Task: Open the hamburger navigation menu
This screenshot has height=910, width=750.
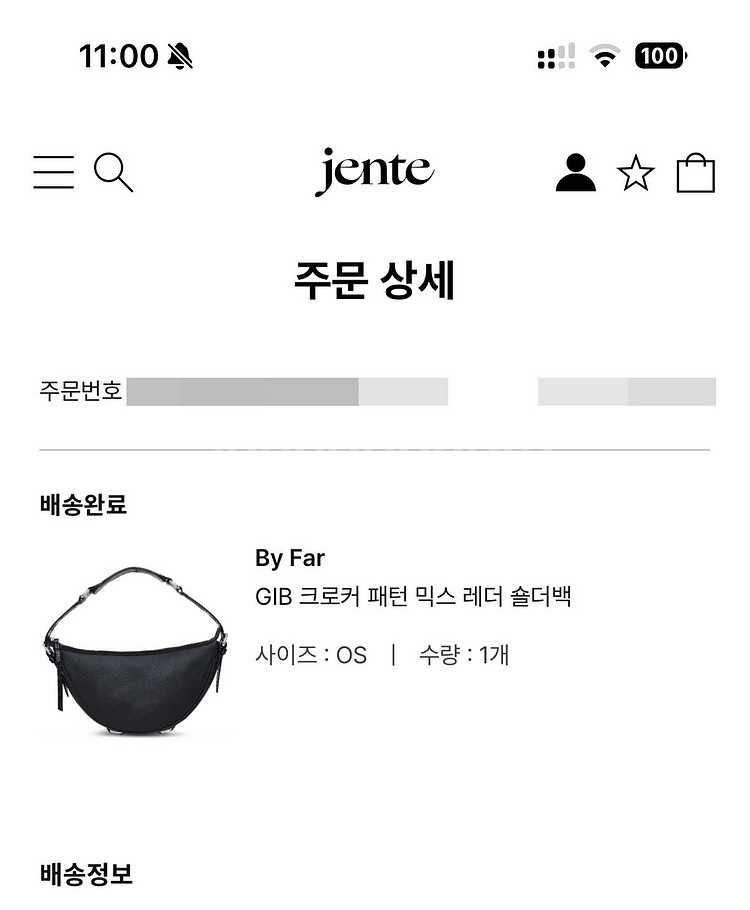Action: (55, 172)
